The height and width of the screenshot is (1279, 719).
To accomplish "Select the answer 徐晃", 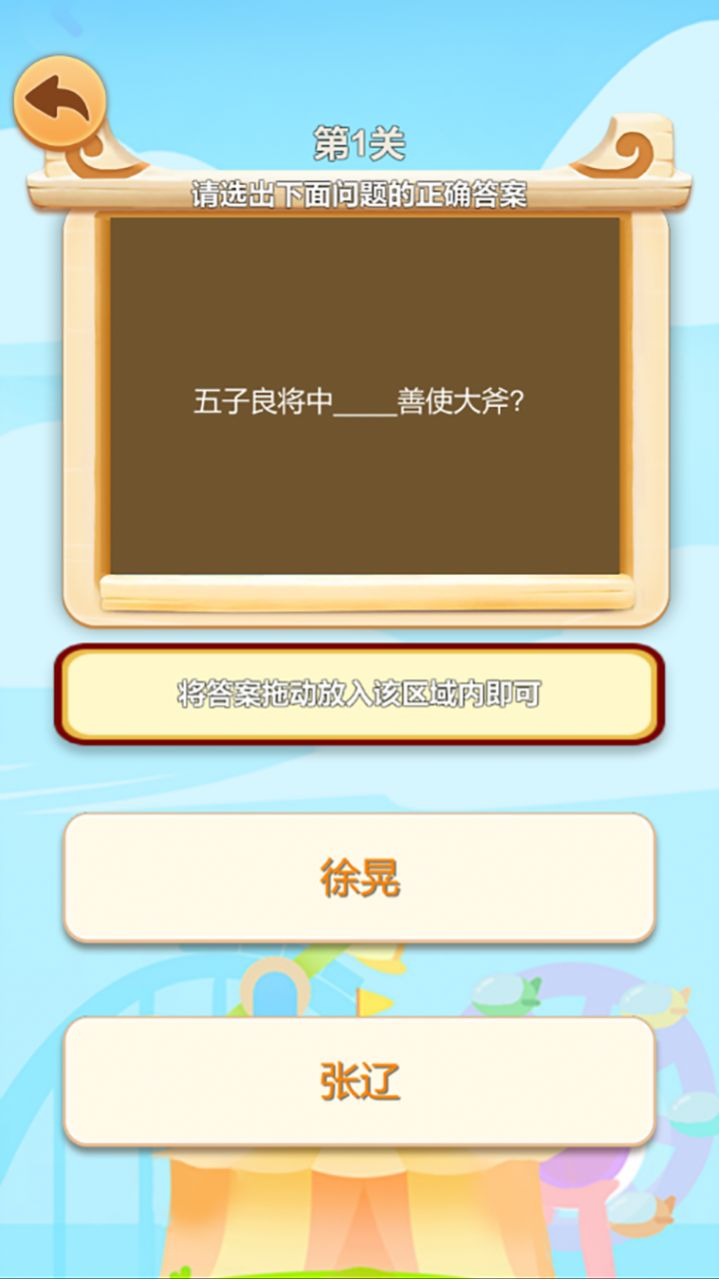I will (x=359, y=878).
